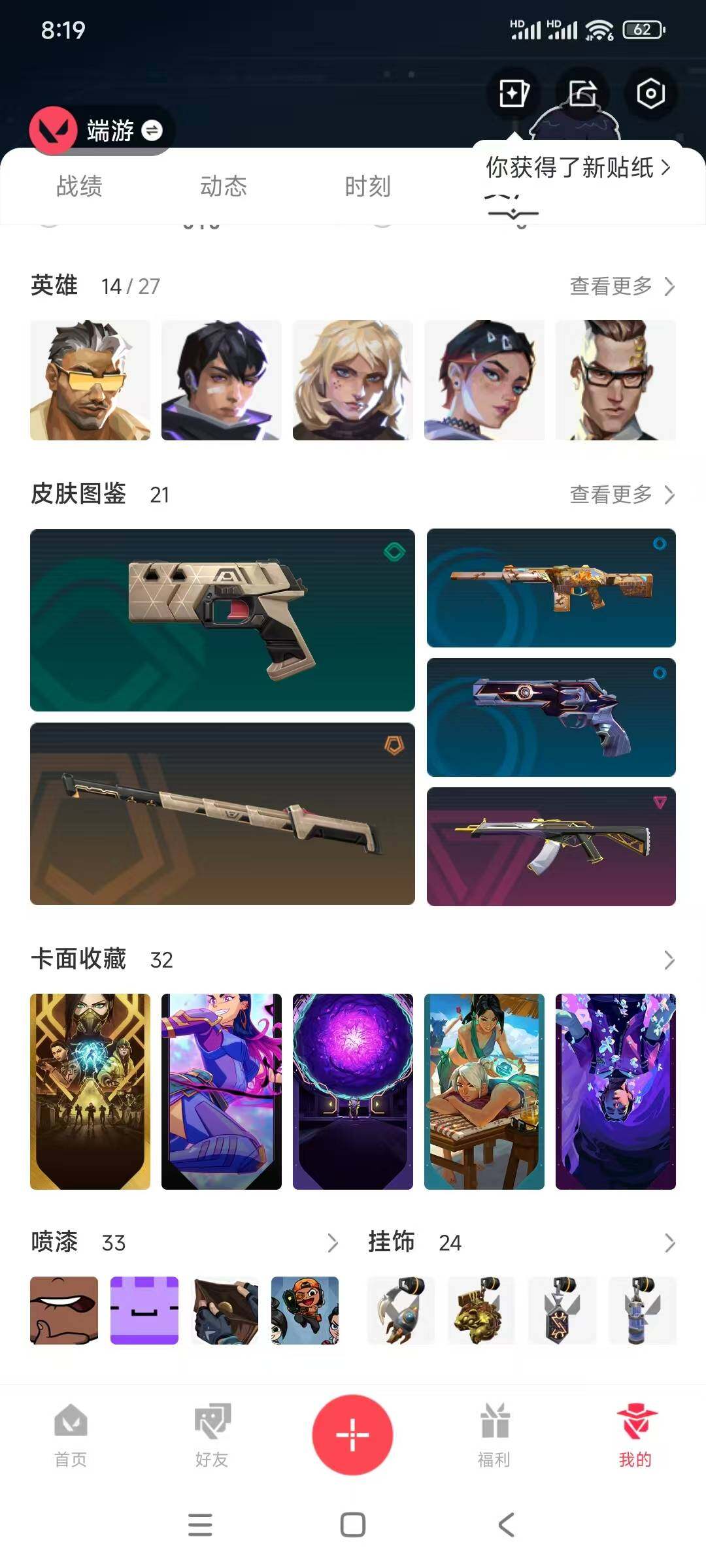The width and height of the screenshot is (706, 1568).
Task: Expand the 挂饰 charms section
Action: (669, 1243)
